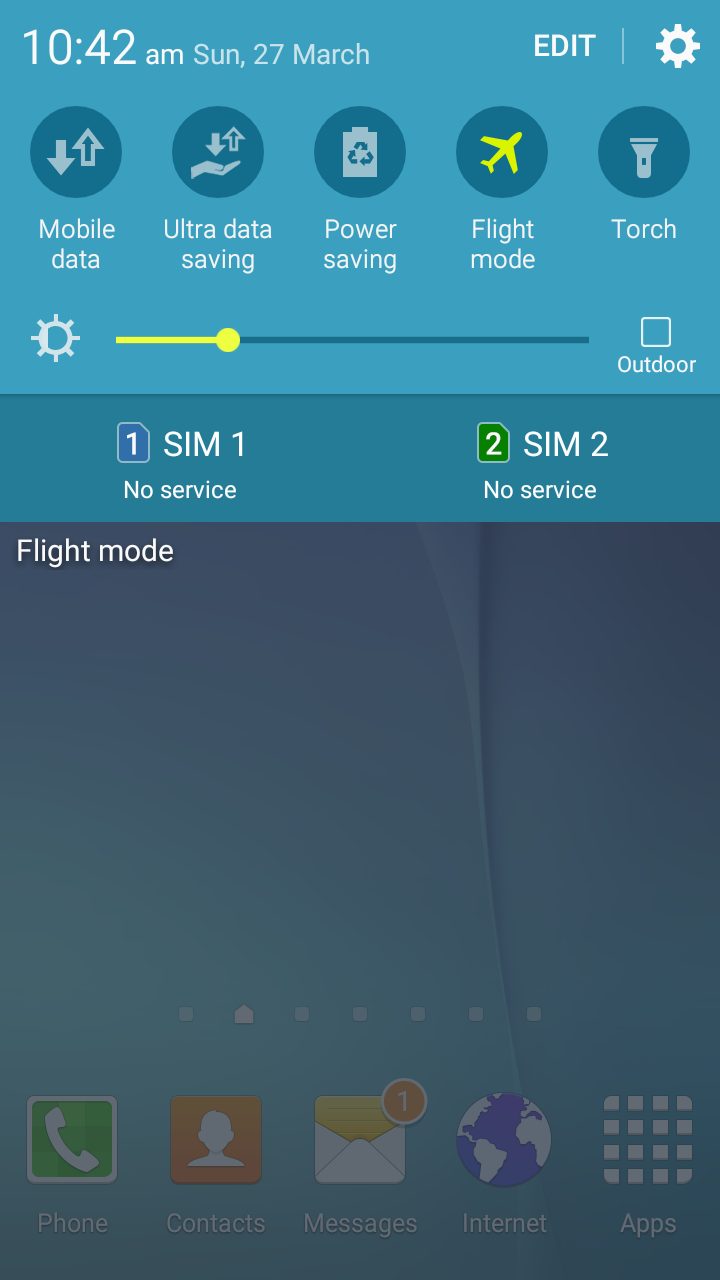The width and height of the screenshot is (720, 1280).
Task: Set brightness on the slider track
Action: (x=352, y=340)
